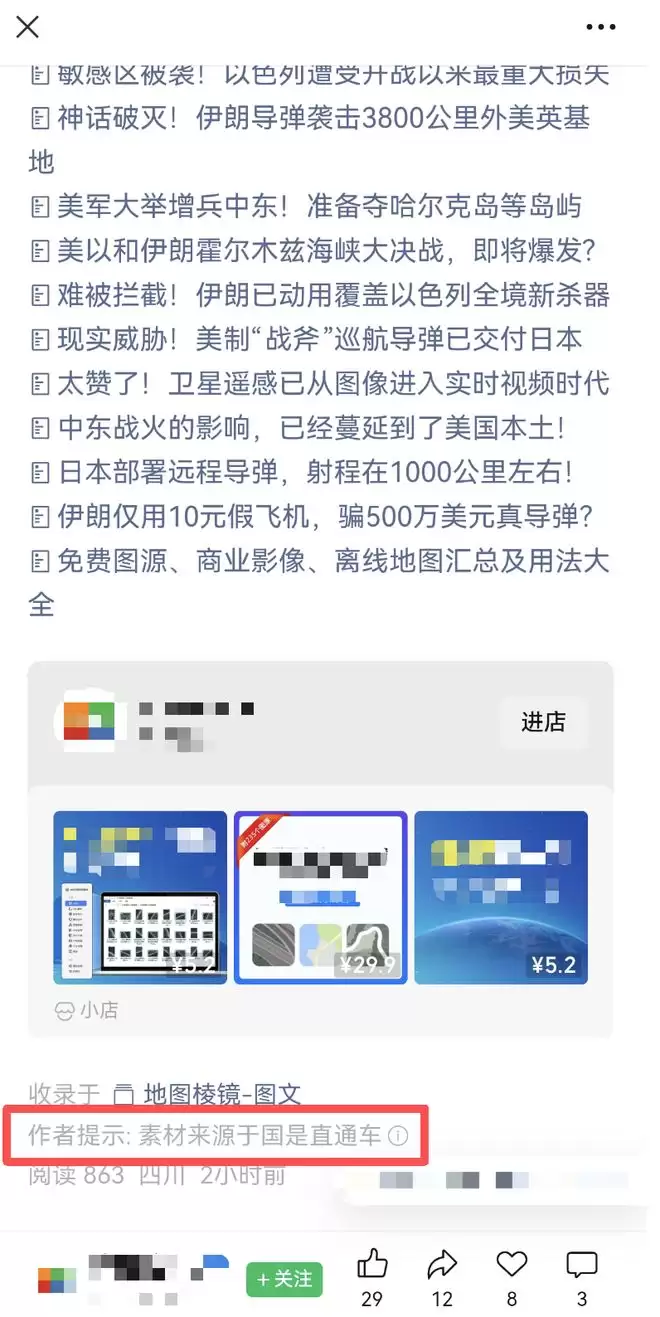
Task: Open the comments on this article
Action: (x=582, y=1265)
